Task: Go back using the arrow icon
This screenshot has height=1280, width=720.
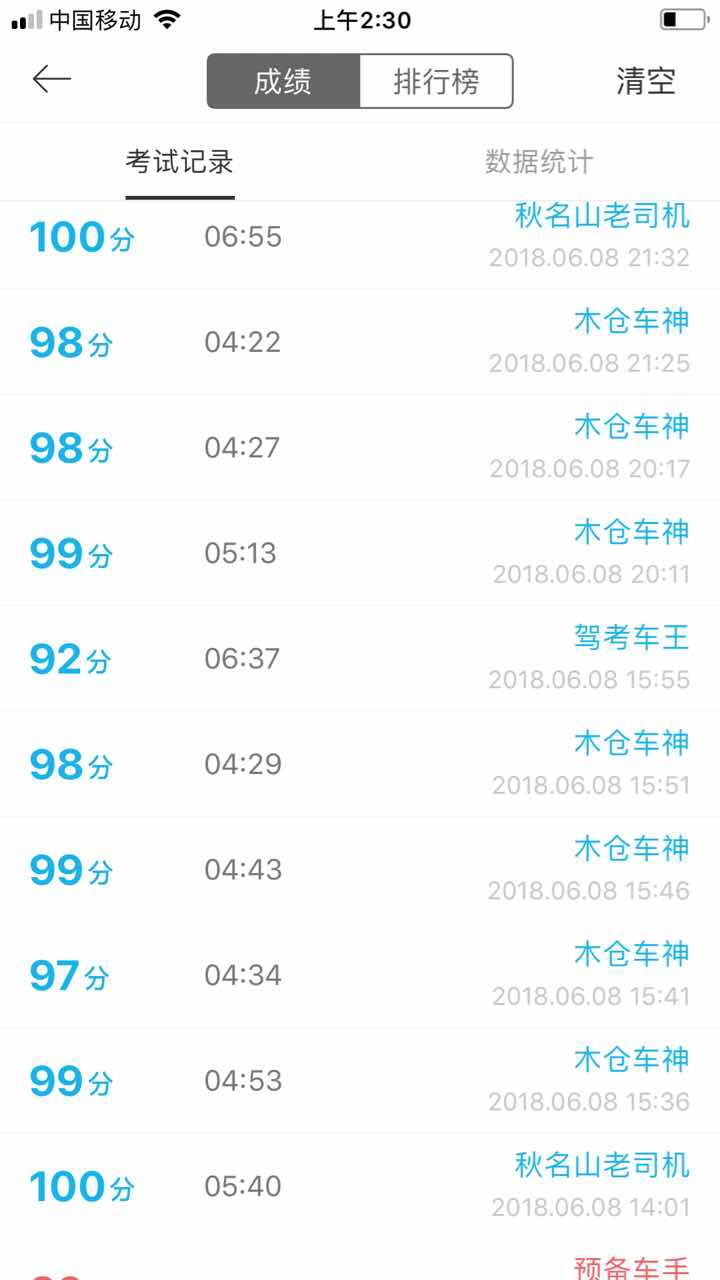Action: click(52, 80)
